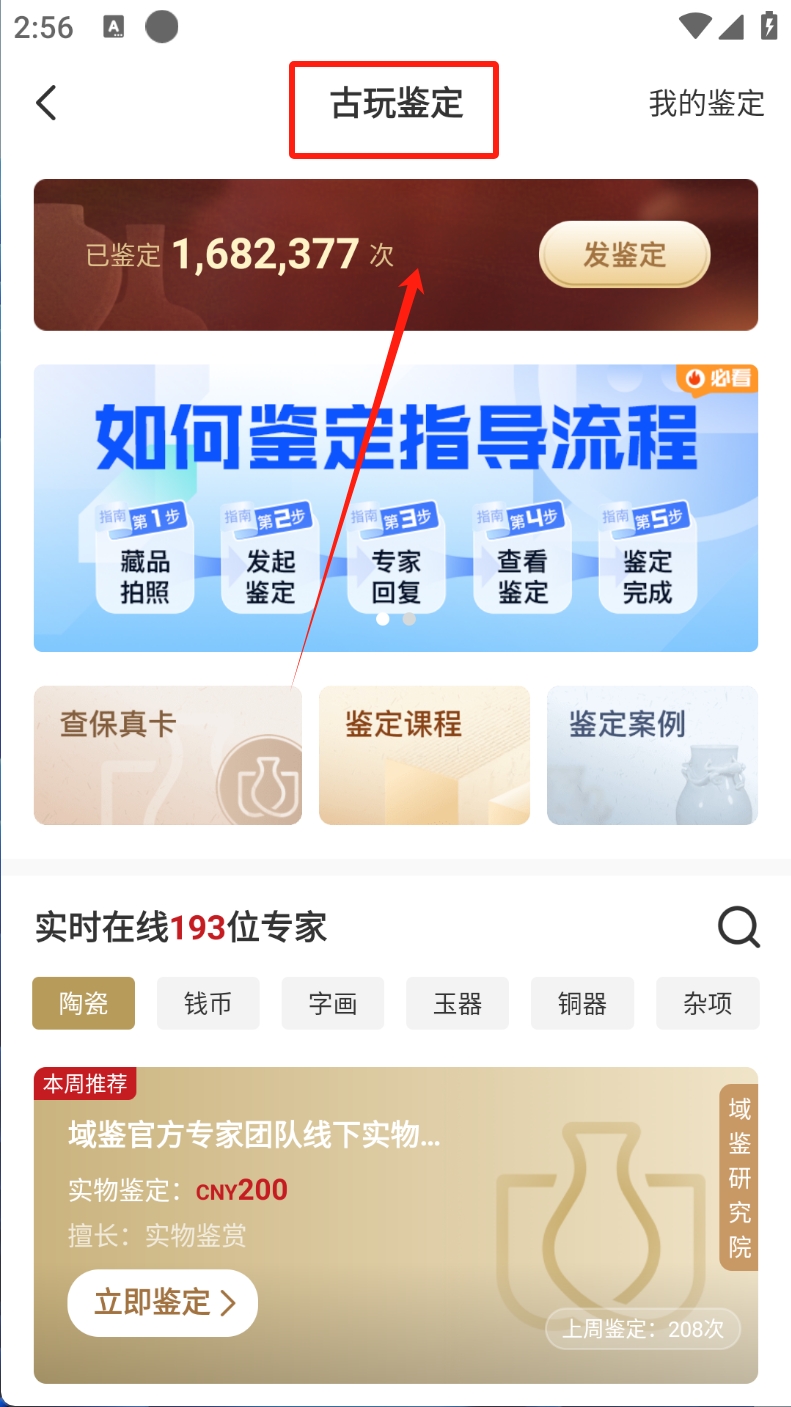Go back using the top-left arrow

pos(46,103)
